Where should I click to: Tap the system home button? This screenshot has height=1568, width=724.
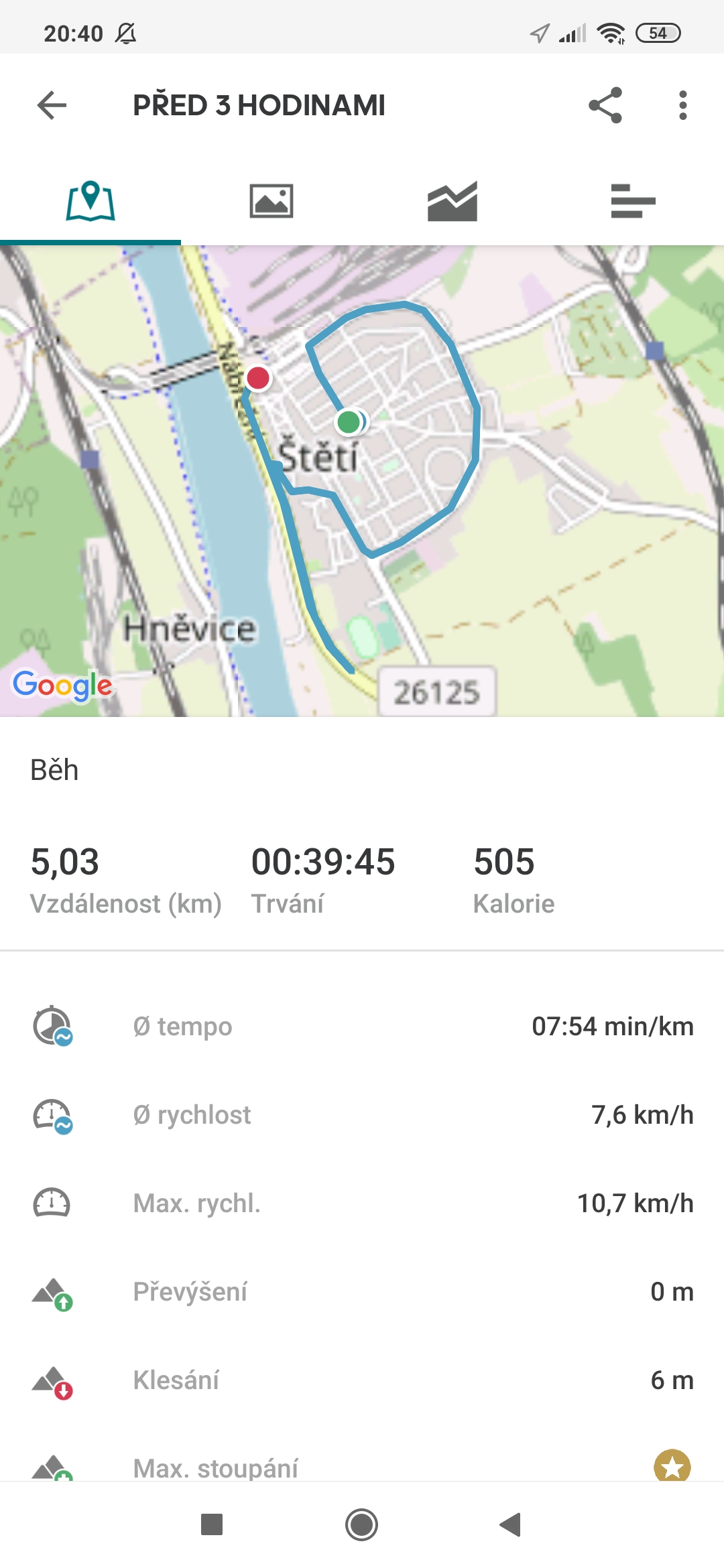pos(362,1525)
